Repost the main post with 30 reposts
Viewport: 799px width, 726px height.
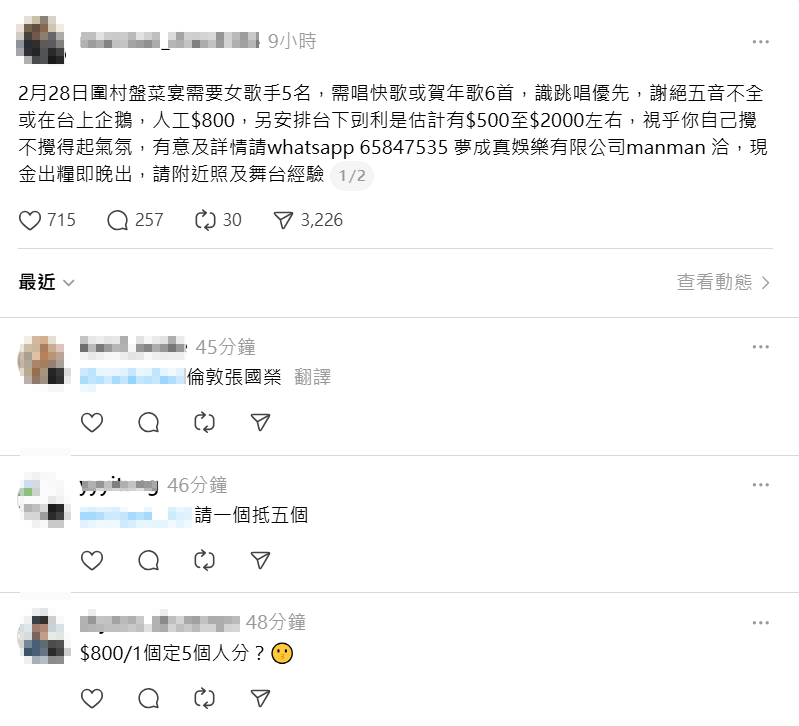[205, 220]
